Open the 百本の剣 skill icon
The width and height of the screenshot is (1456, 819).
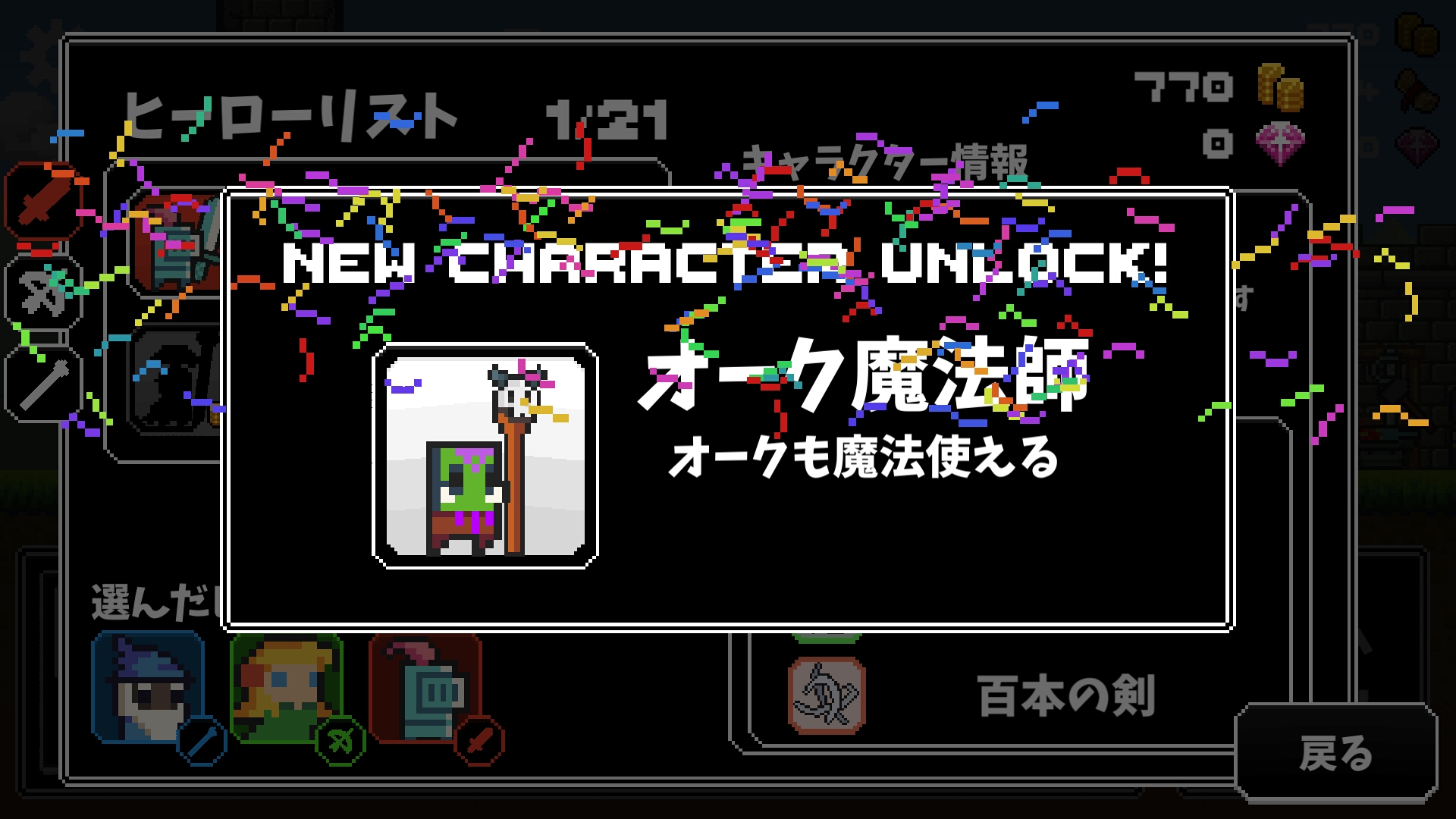click(x=827, y=695)
